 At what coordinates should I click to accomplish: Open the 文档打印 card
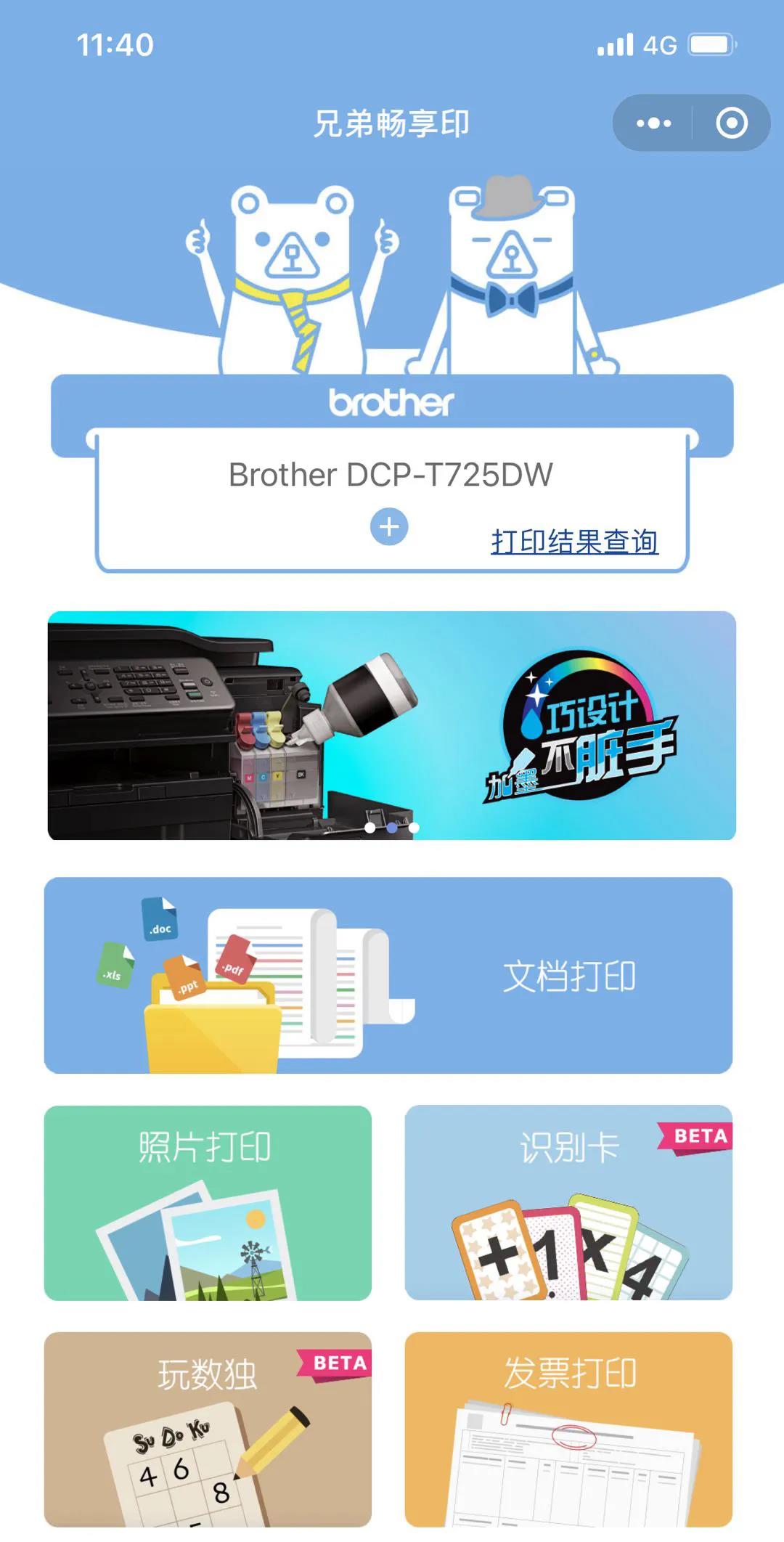388,975
